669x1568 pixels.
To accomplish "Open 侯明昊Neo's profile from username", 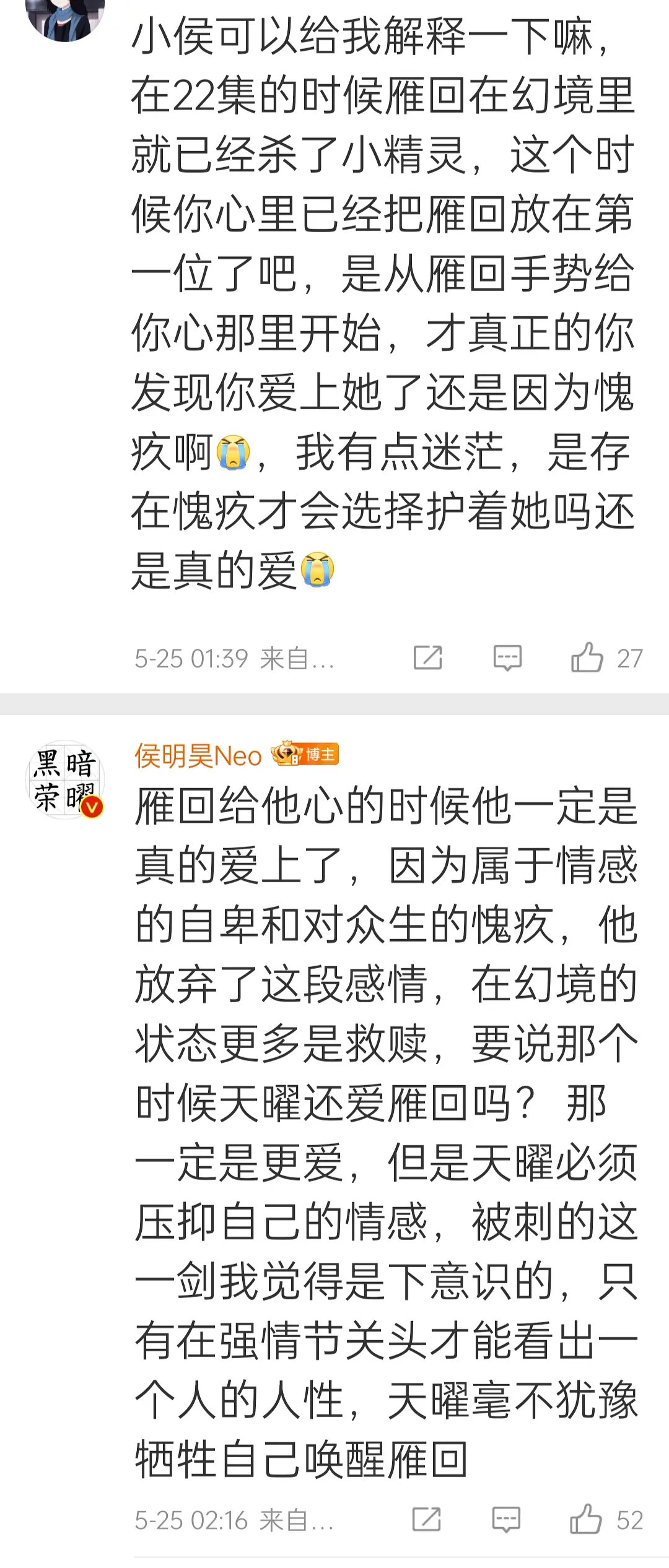I will [198, 756].
